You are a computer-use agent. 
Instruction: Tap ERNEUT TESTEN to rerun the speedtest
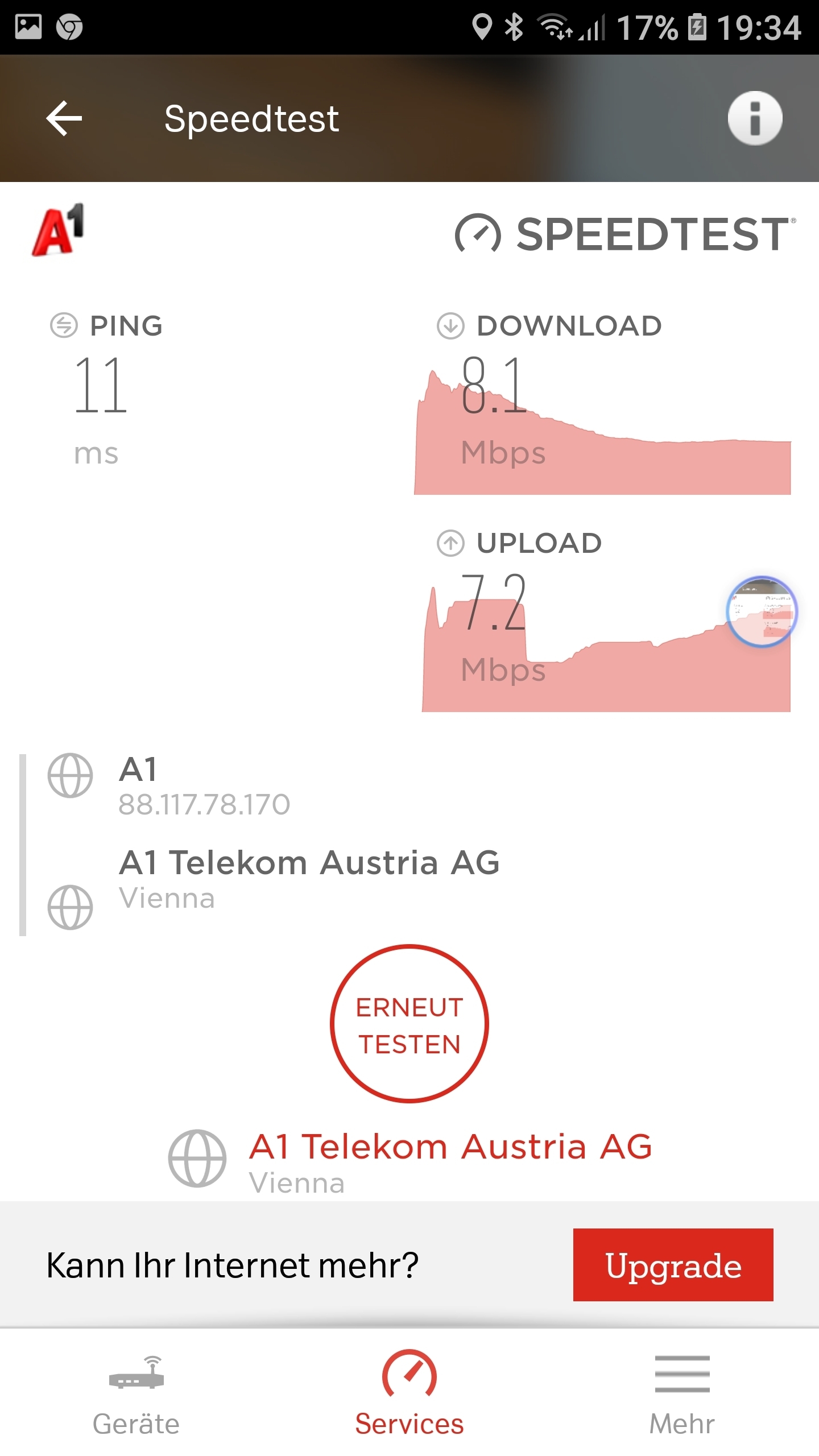point(409,1024)
